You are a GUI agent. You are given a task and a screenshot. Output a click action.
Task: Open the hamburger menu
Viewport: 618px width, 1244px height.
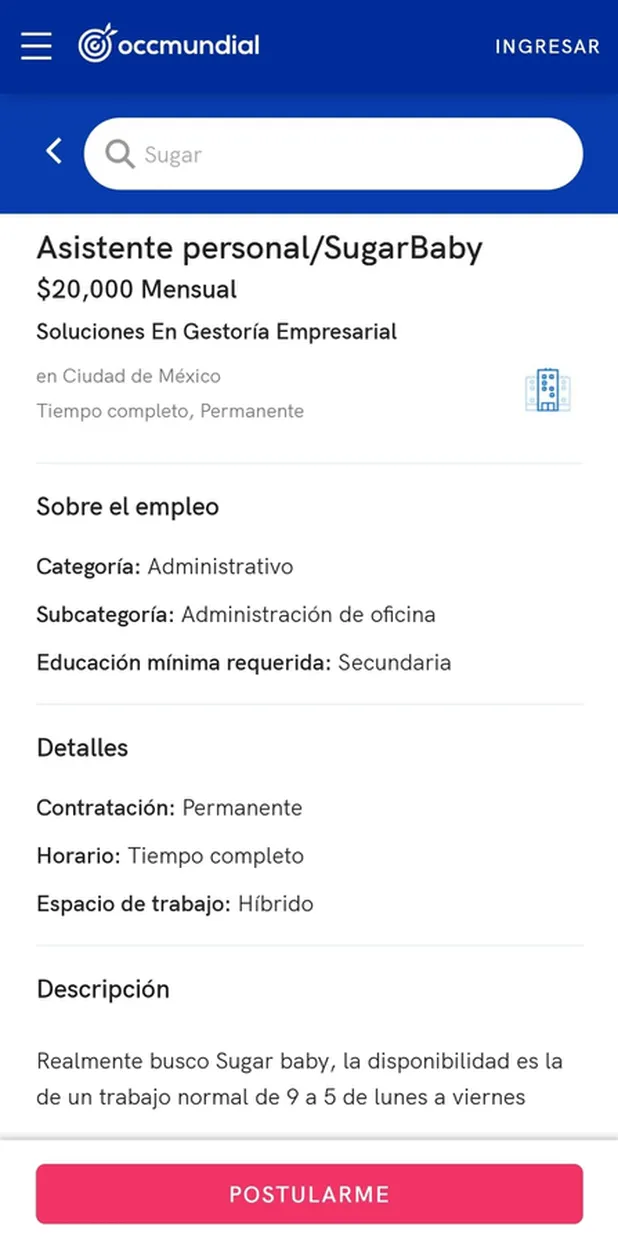tap(36, 46)
